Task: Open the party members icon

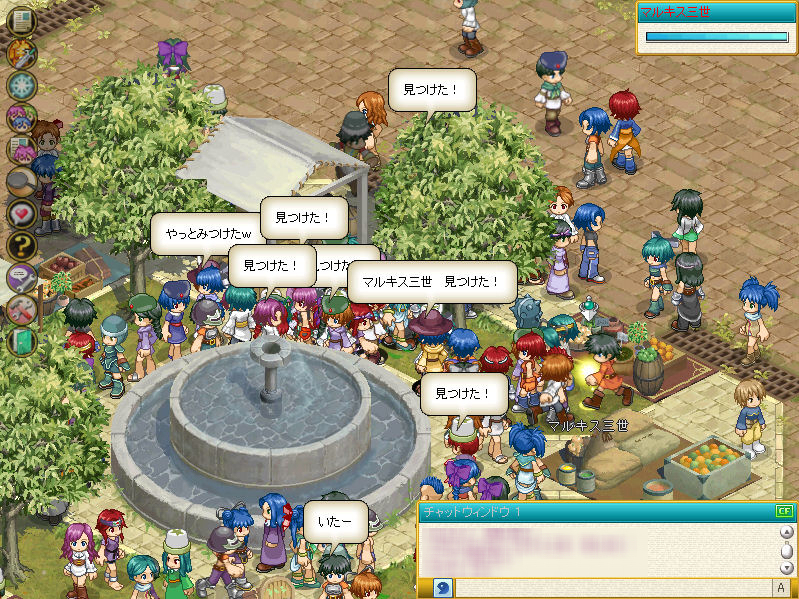Action: [x=21, y=117]
